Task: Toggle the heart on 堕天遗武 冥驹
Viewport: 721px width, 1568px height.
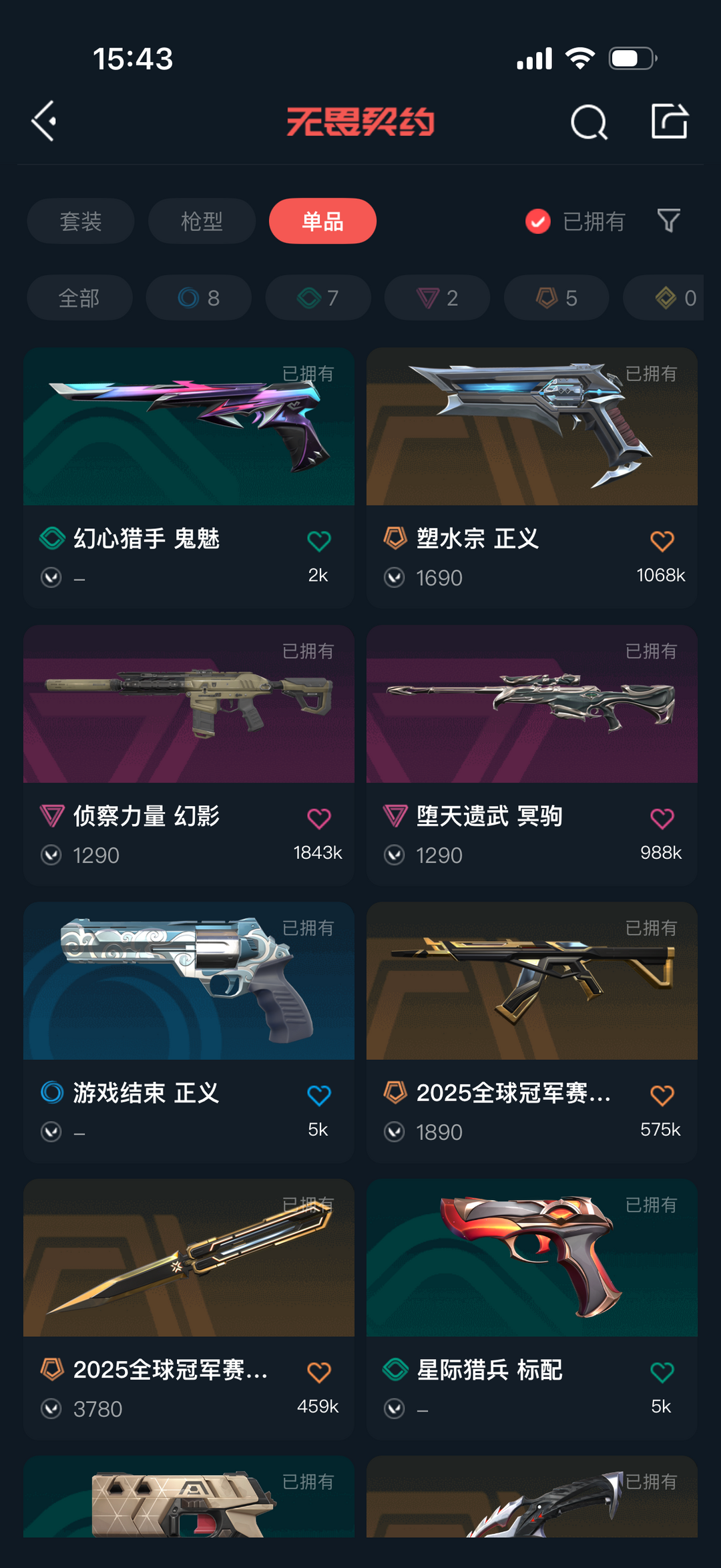Action: point(662,816)
